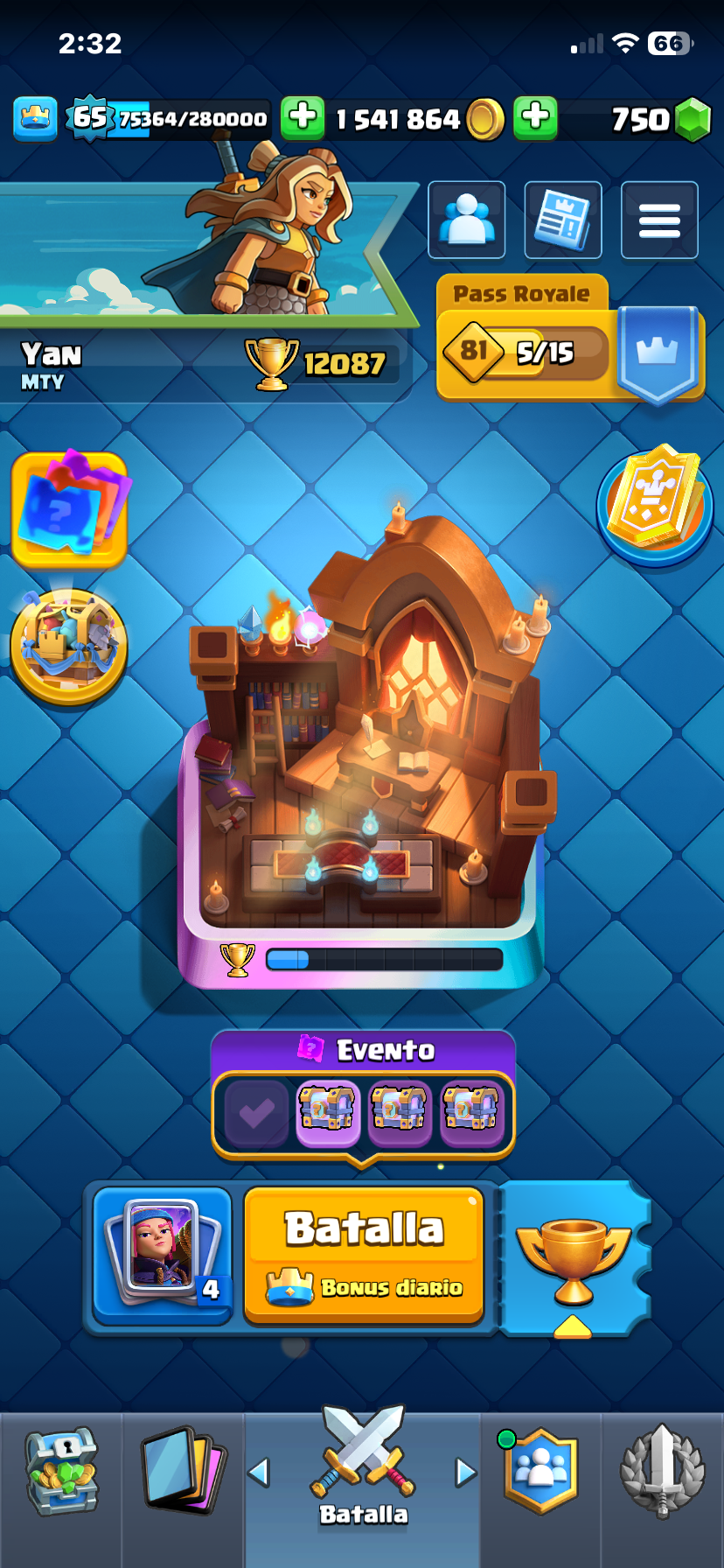Open the treasure chest offer badge

coord(68,644)
